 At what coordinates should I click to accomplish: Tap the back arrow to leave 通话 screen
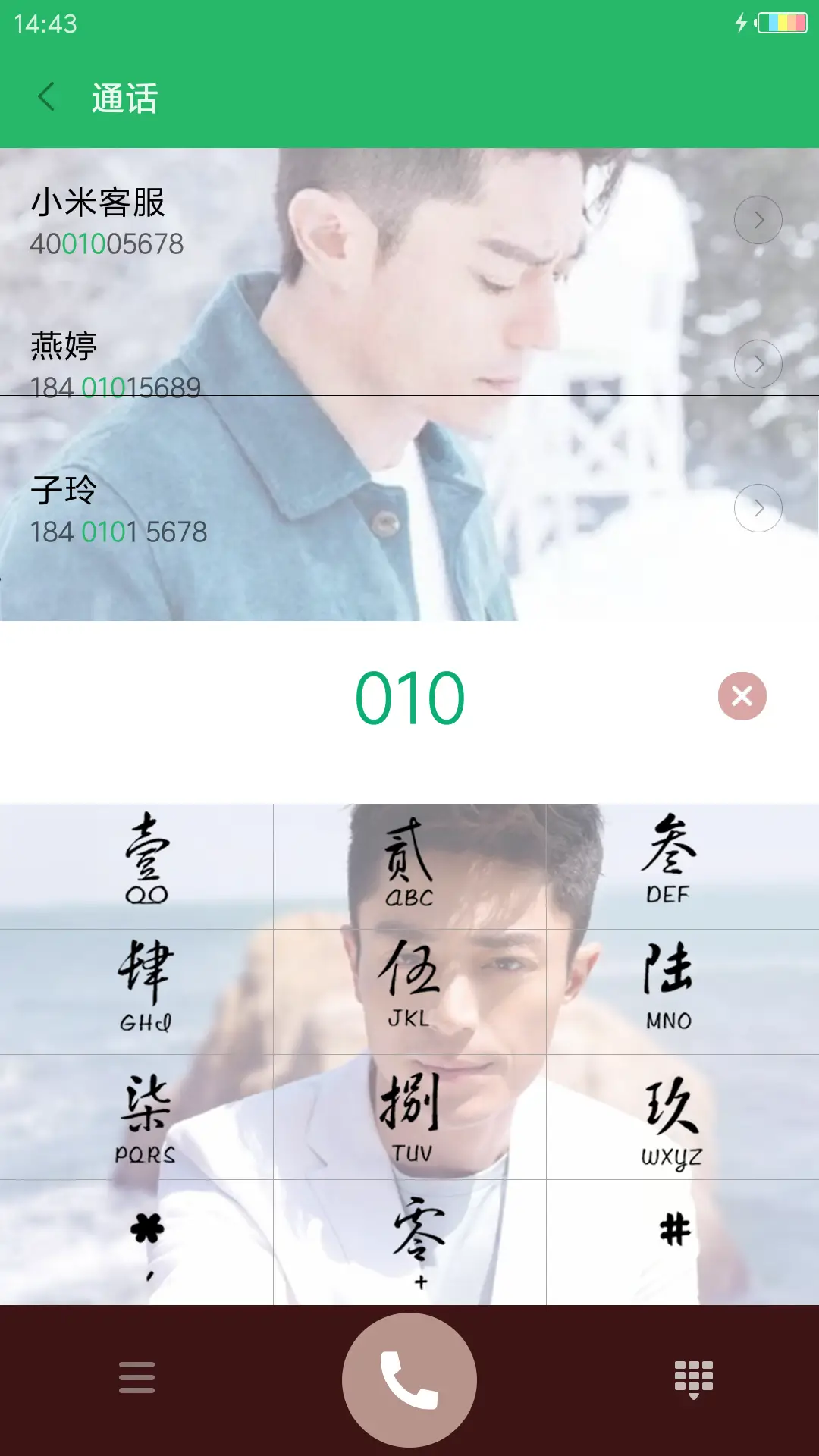[45, 96]
